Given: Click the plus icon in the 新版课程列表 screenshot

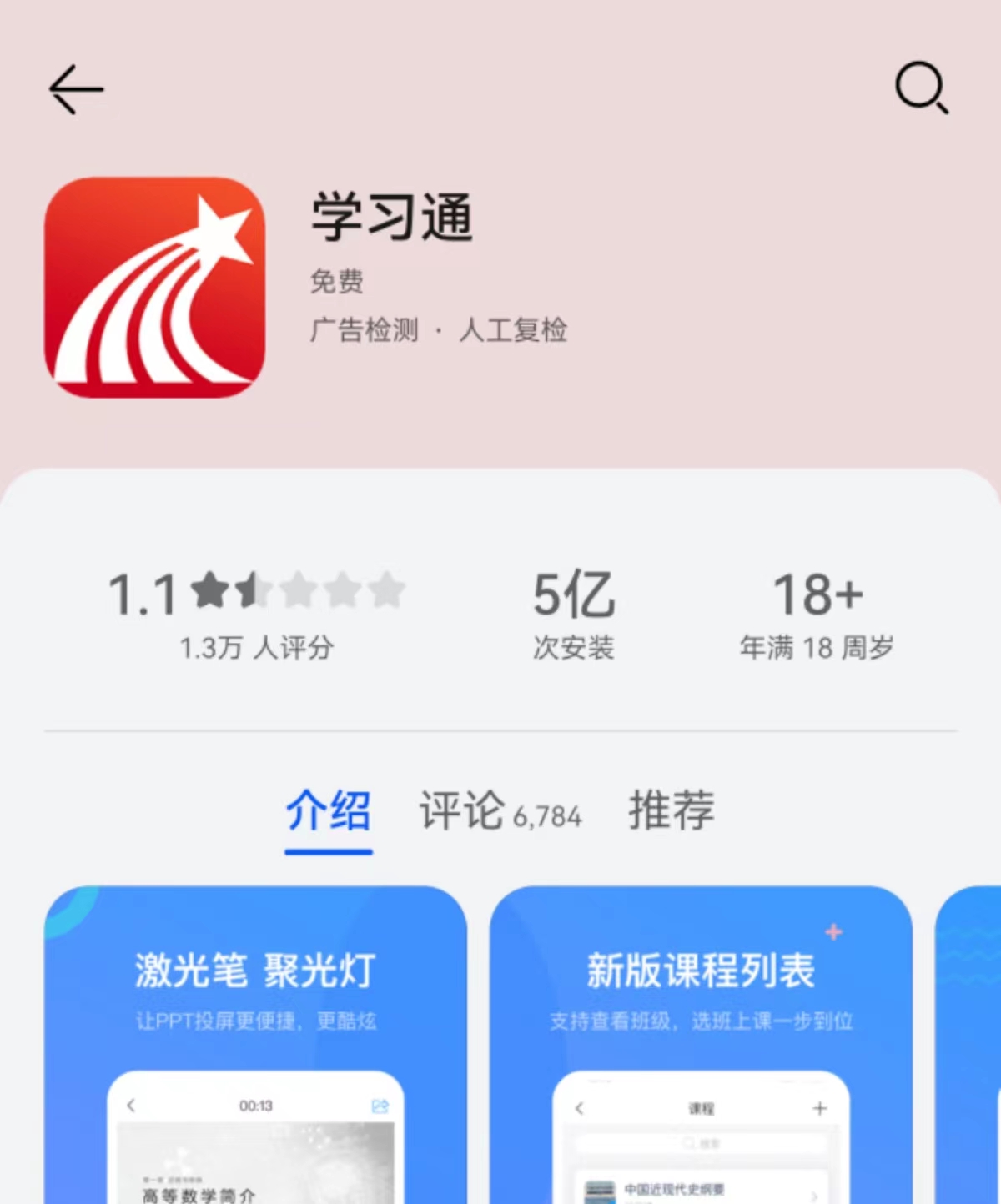Looking at the screenshot, I should pos(833,933).
